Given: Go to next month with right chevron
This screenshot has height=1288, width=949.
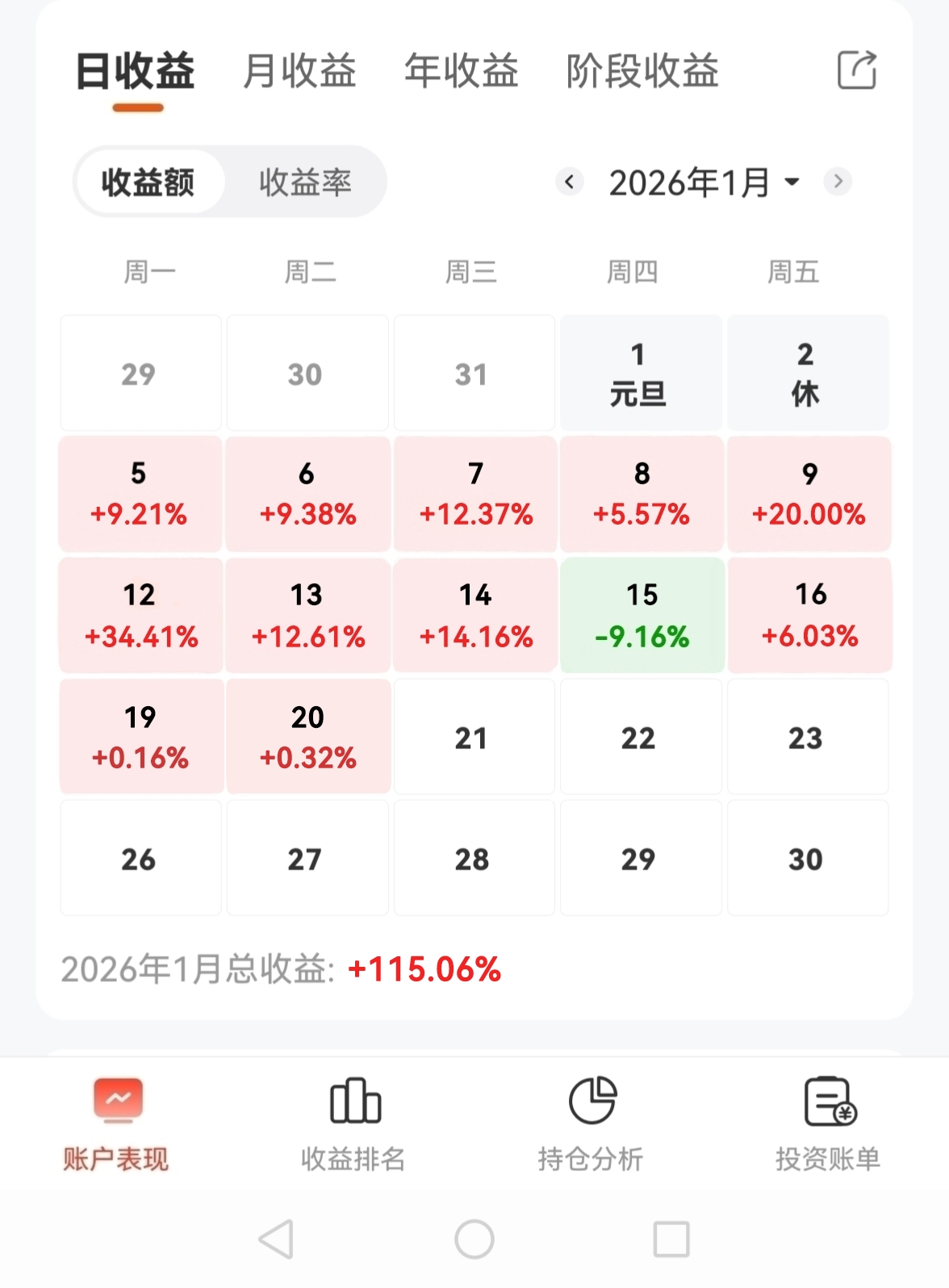Looking at the screenshot, I should click(838, 182).
